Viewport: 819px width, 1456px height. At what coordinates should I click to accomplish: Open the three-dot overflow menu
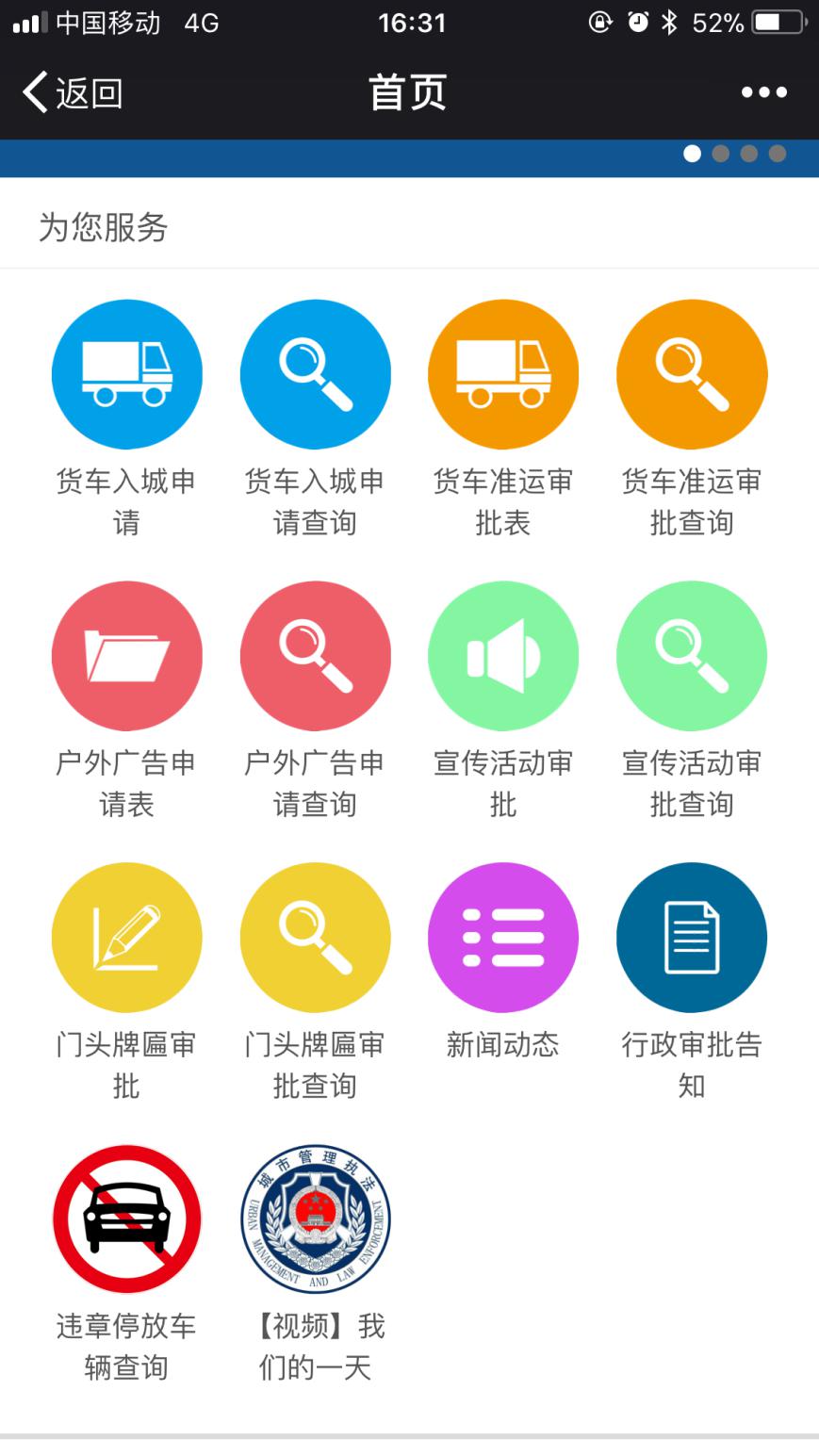pyautogui.click(x=763, y=92)
